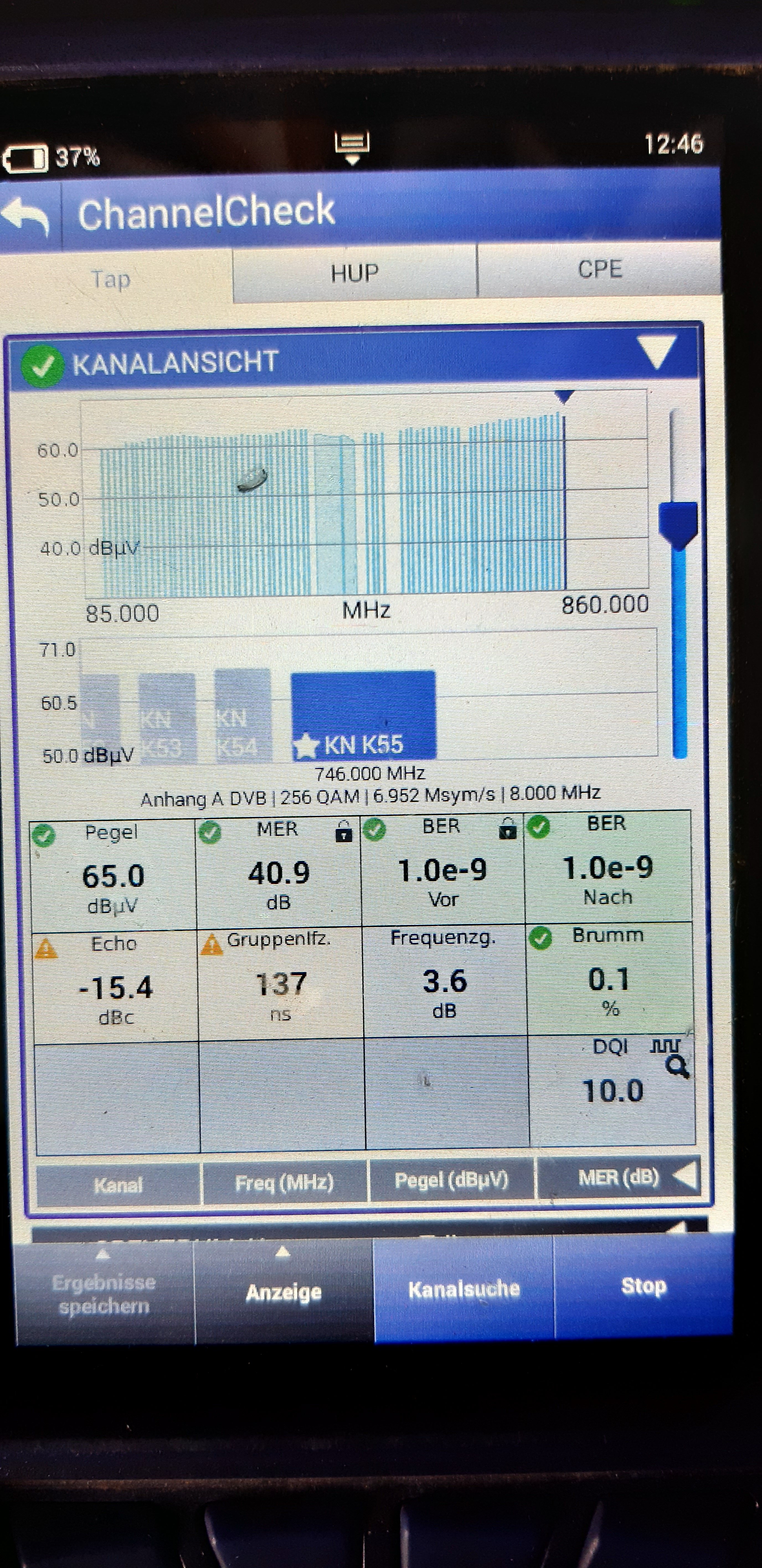
Task: Select channel KN K53 bar
Action: [167, 718]
